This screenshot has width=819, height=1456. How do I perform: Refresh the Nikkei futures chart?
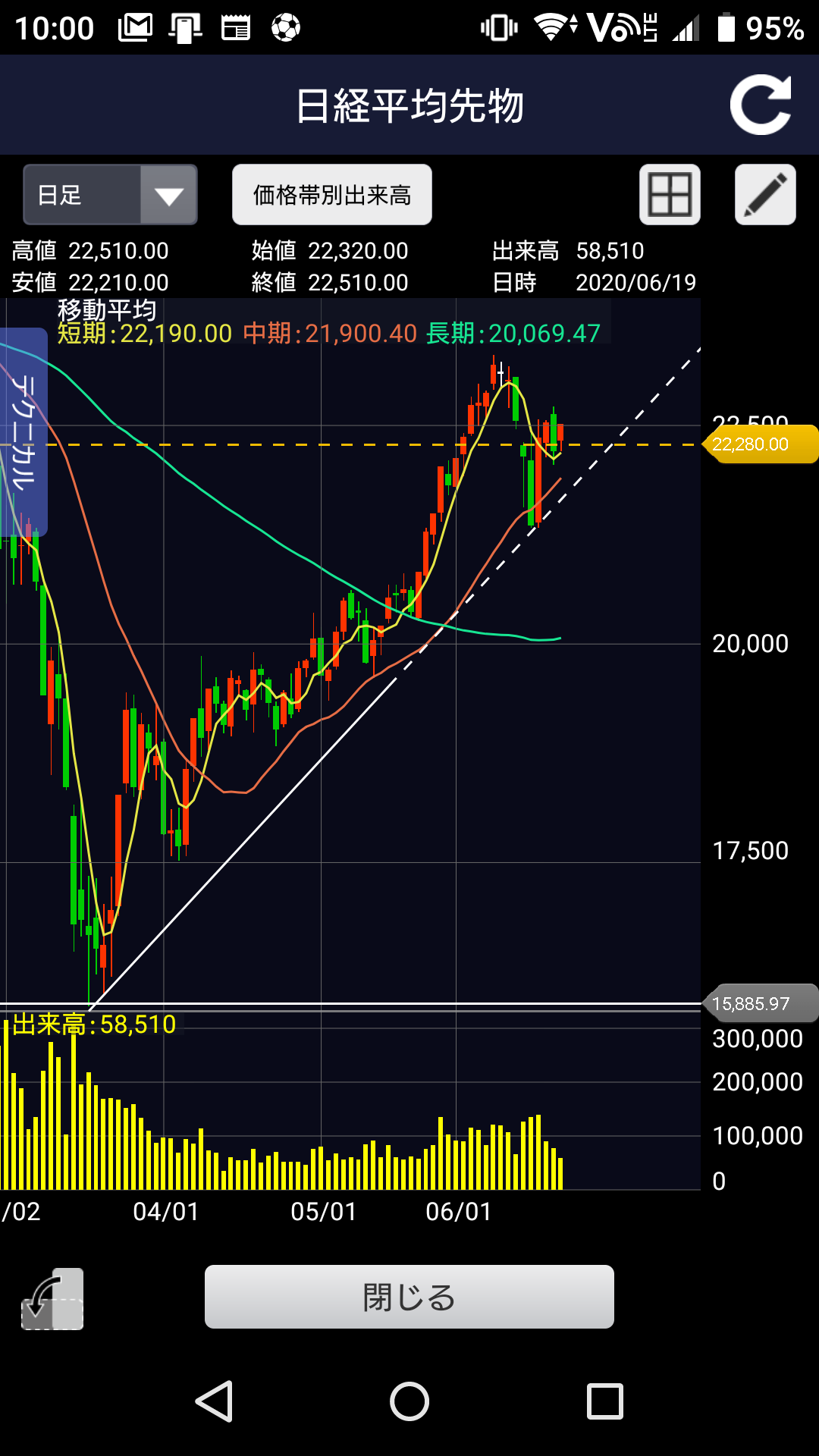761,105
